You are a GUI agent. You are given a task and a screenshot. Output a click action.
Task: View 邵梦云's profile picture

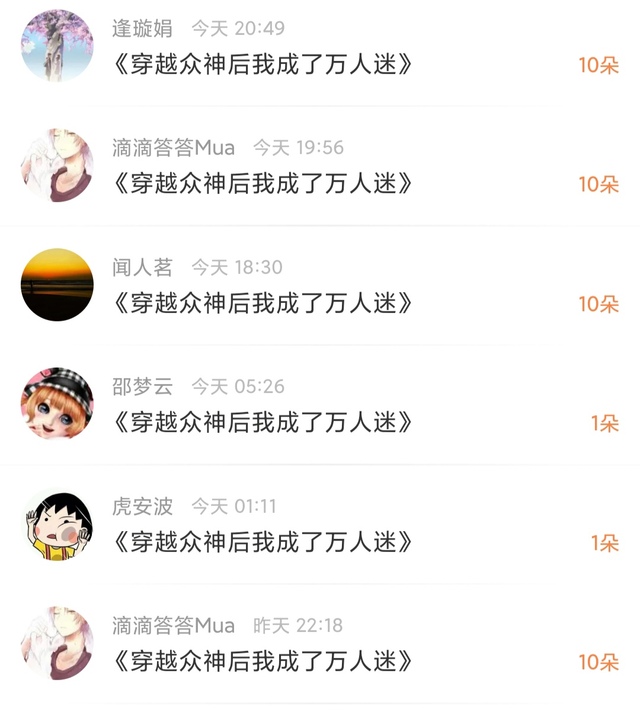[57, 404]
